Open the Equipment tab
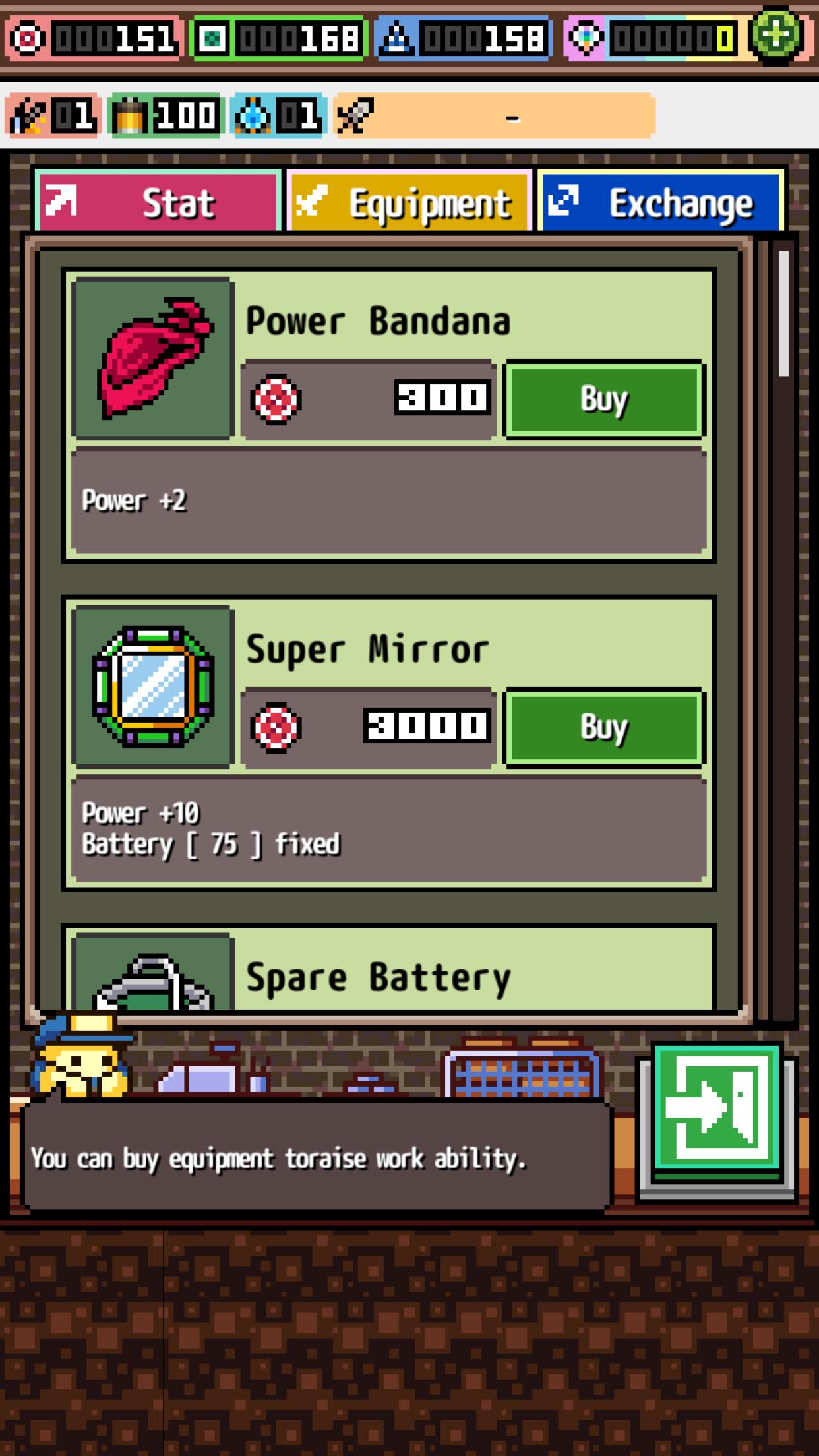The width and height of the screenshot is (819, 1456). click(409, 202)
